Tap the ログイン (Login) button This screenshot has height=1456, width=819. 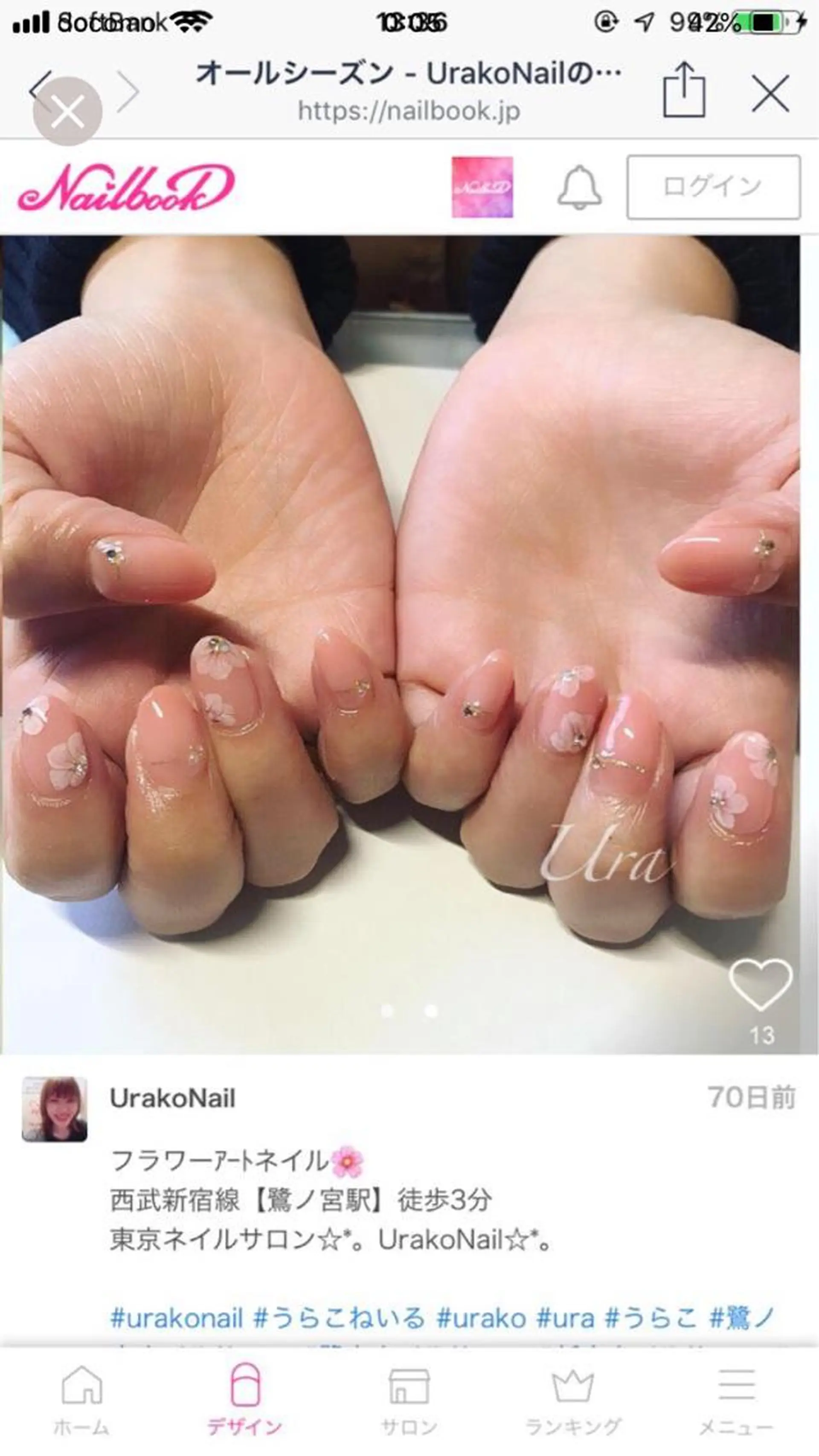coord(712,187)
